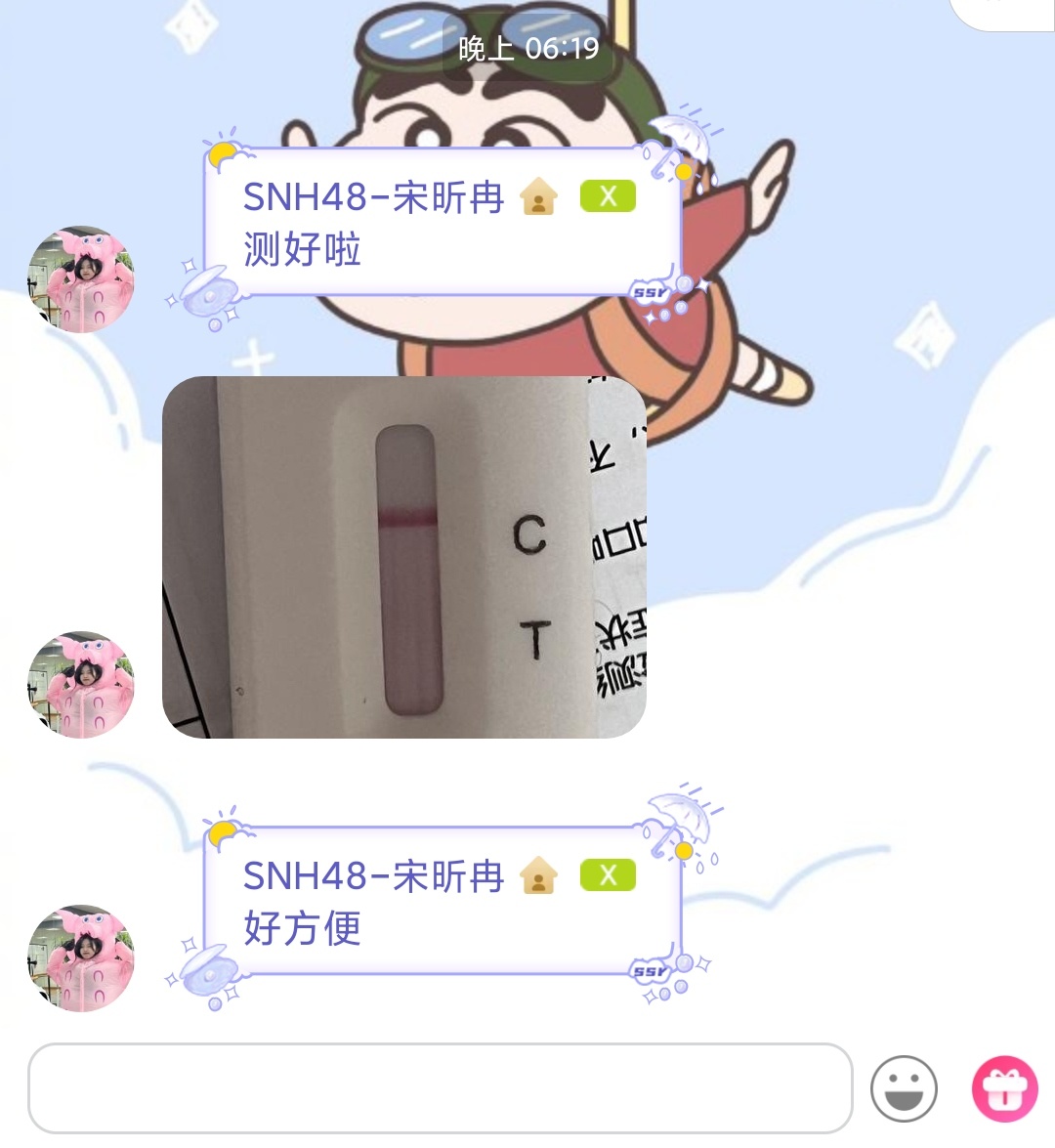This screenshot has height=1148, width=1055.
Task: Open sender avatar beside 测好啦 message
Action: (81, 280)
